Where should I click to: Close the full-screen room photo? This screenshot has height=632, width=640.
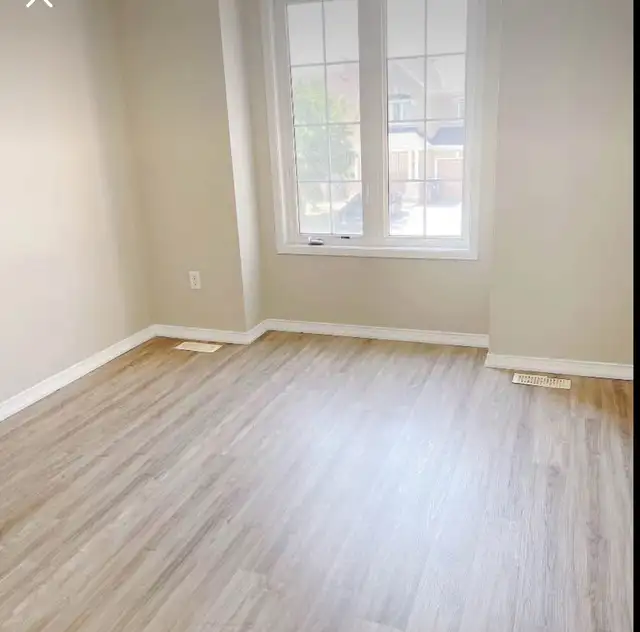[38, 3]
